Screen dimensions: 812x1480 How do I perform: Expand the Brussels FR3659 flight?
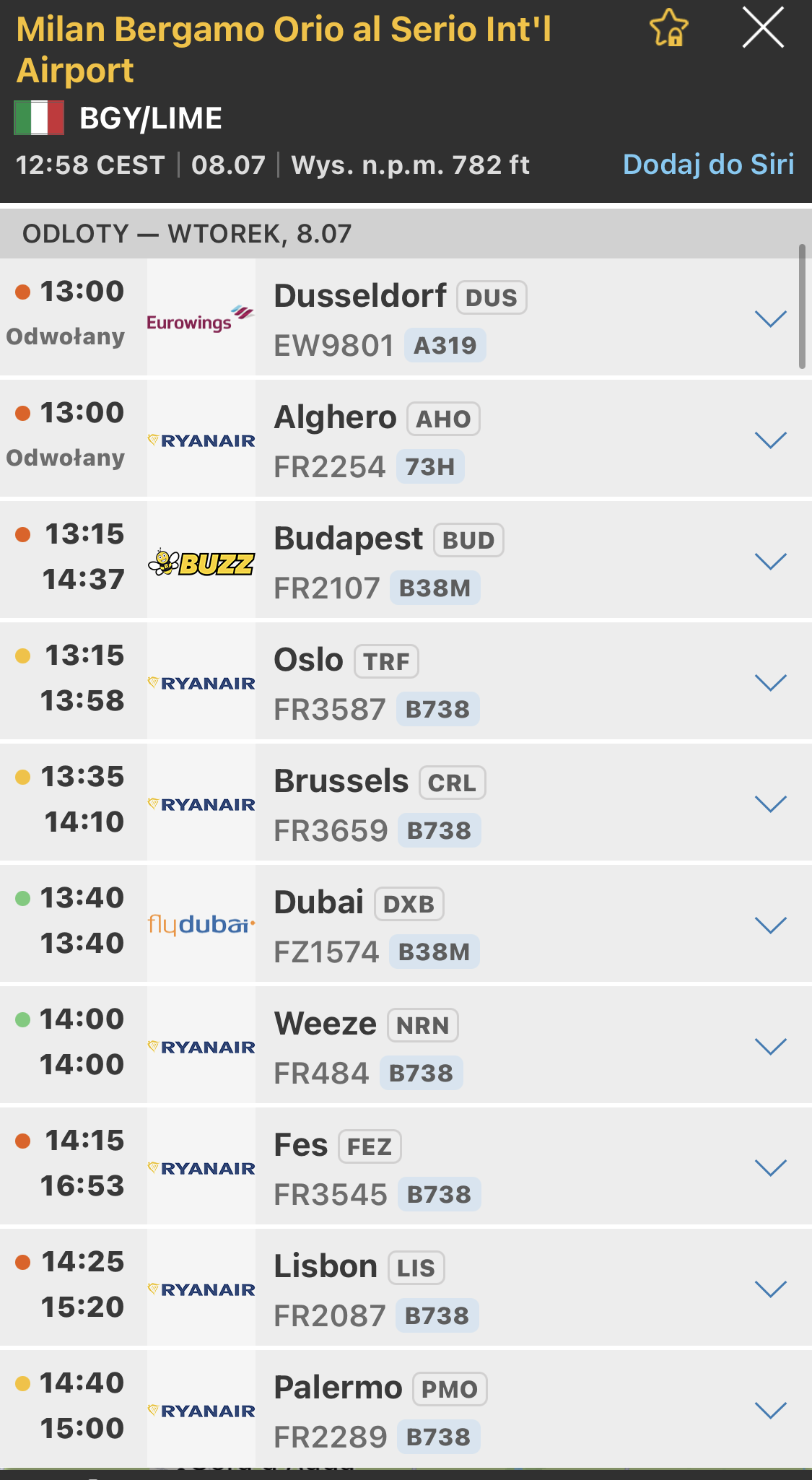770,804
